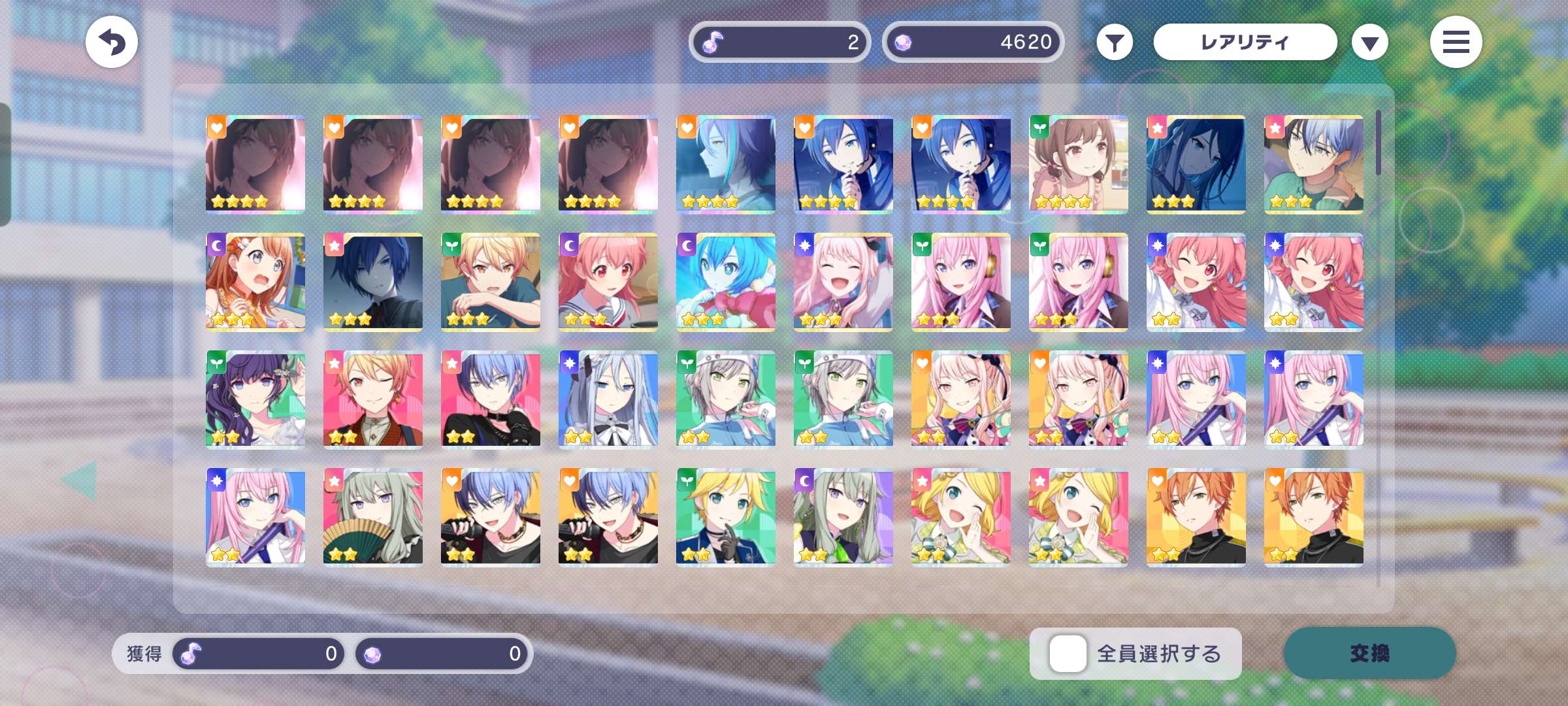Go back with the return arrow
Screen dimensions: 1568x706
click(112, 42)
